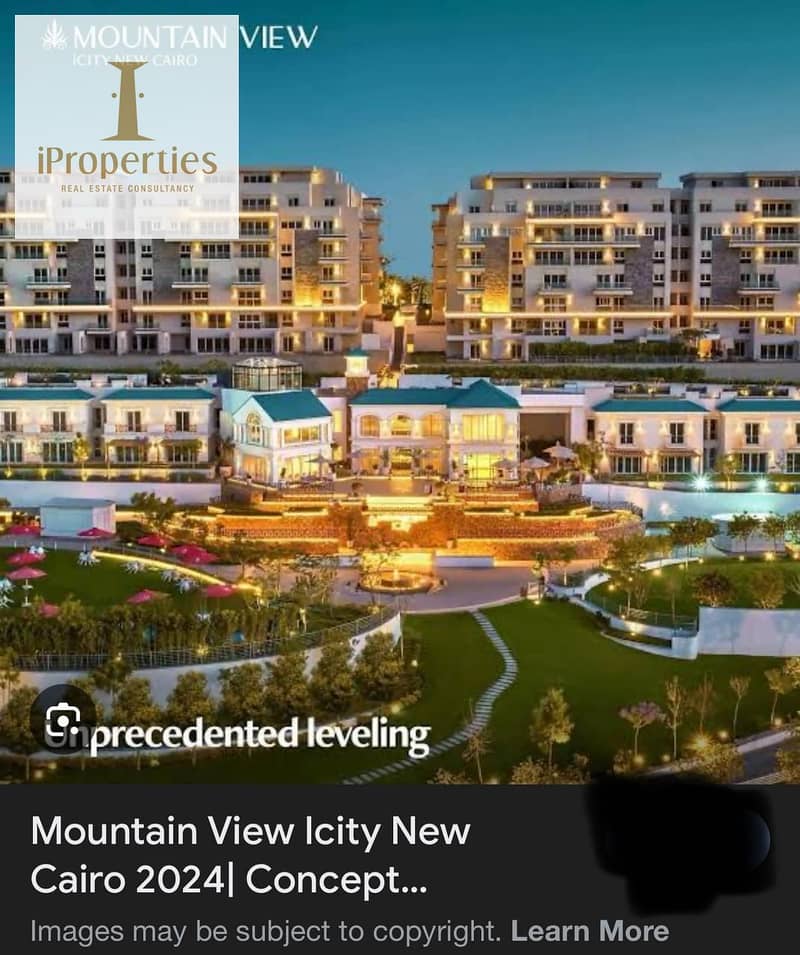Search this image with Google Lens
The height and width of the screenshot is (955, 800).
(x=62, y=718)
